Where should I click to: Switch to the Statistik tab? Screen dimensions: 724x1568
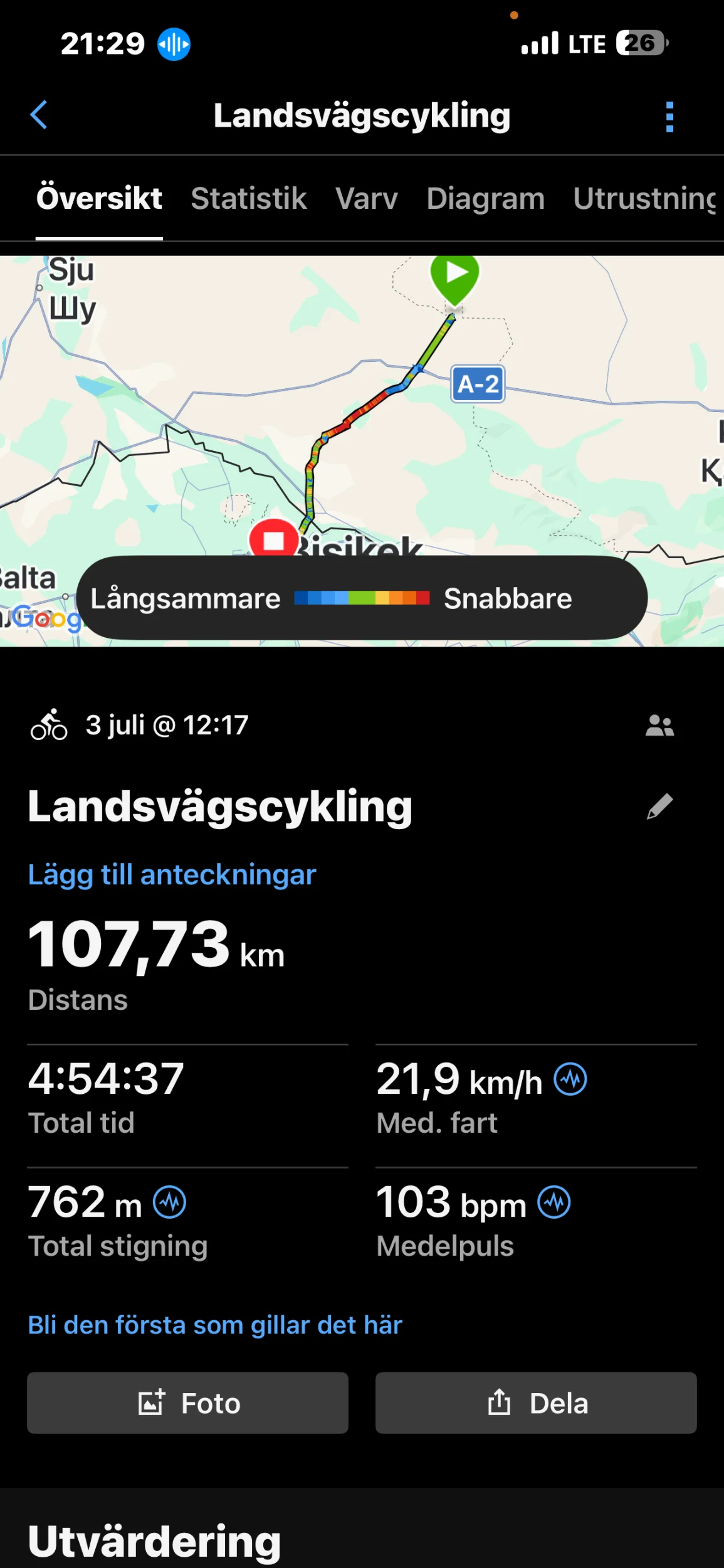pos(249,198)
